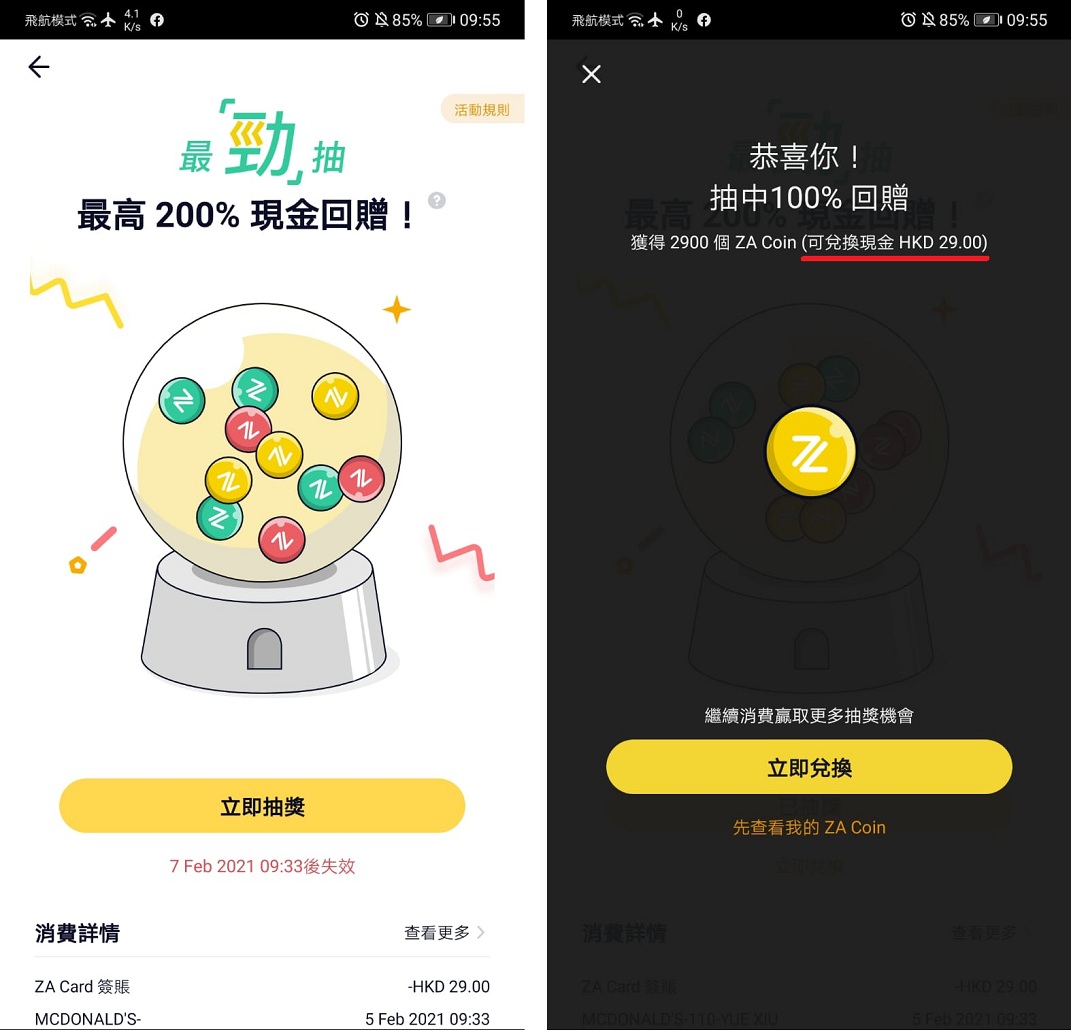1071x1030 pixels.
Task: Open the 活動規則 activity rules
Action: (x=482, y=109)
